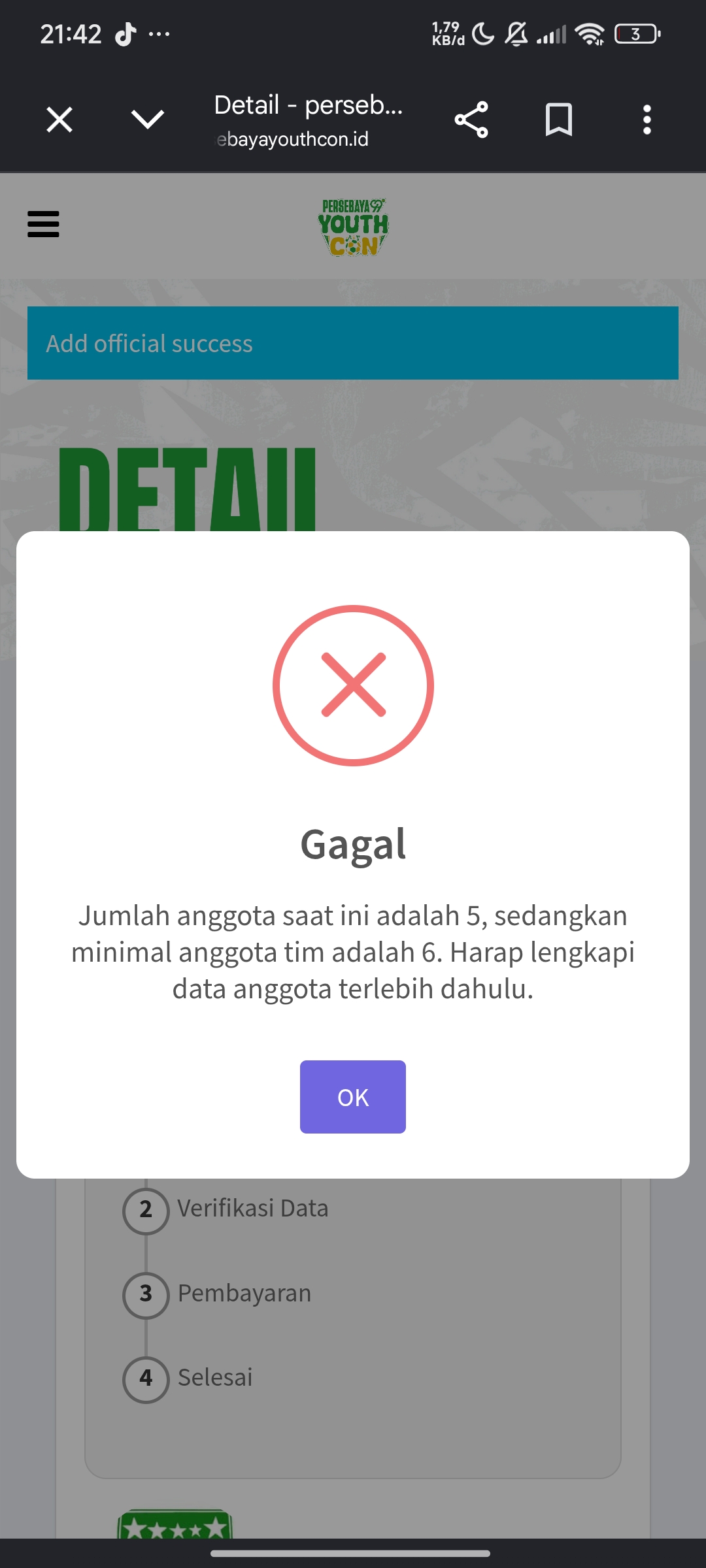Open the browser overflow menu
The height and width of the screenshot is (1568, 706).
pos(647,120)
